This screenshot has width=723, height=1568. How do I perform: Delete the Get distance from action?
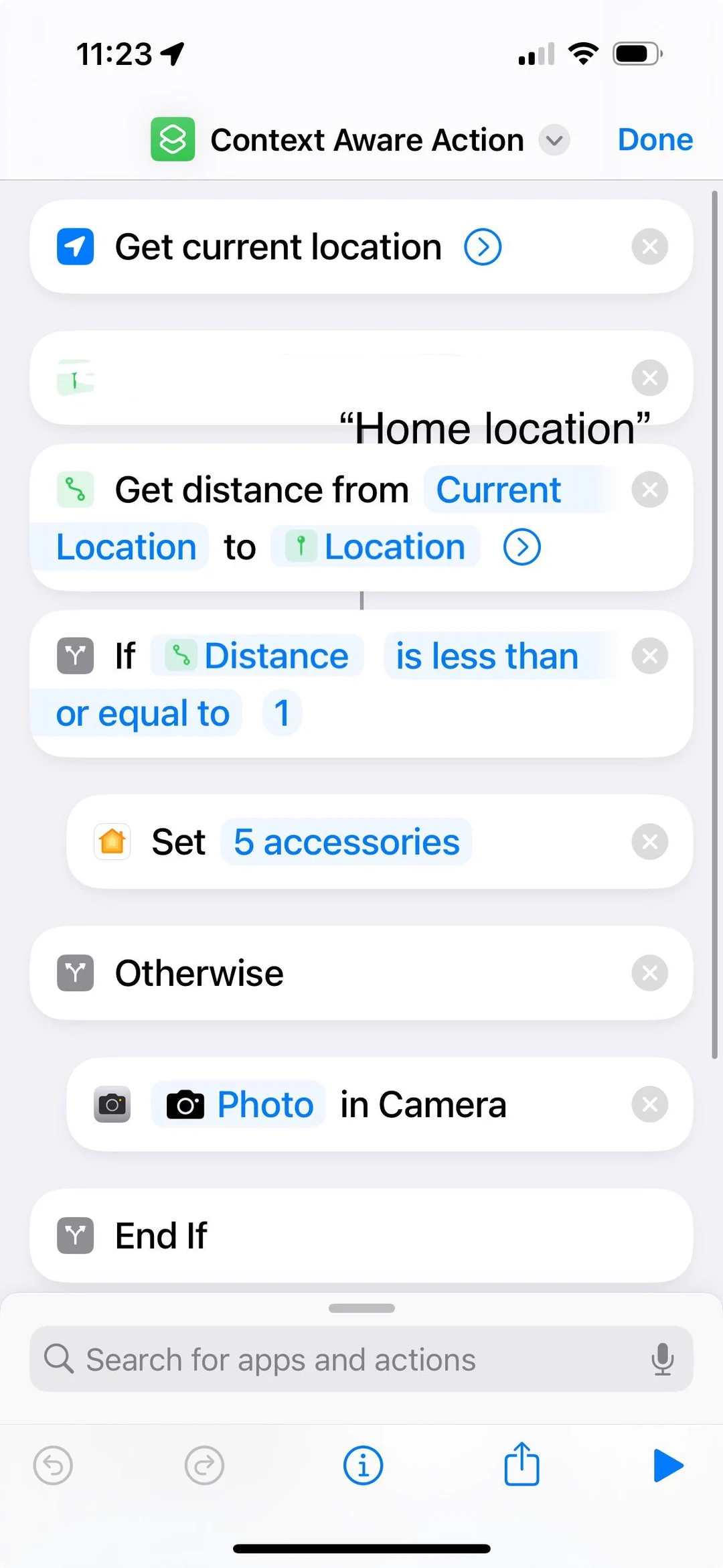pyautogui.click(x=649, y=490)
